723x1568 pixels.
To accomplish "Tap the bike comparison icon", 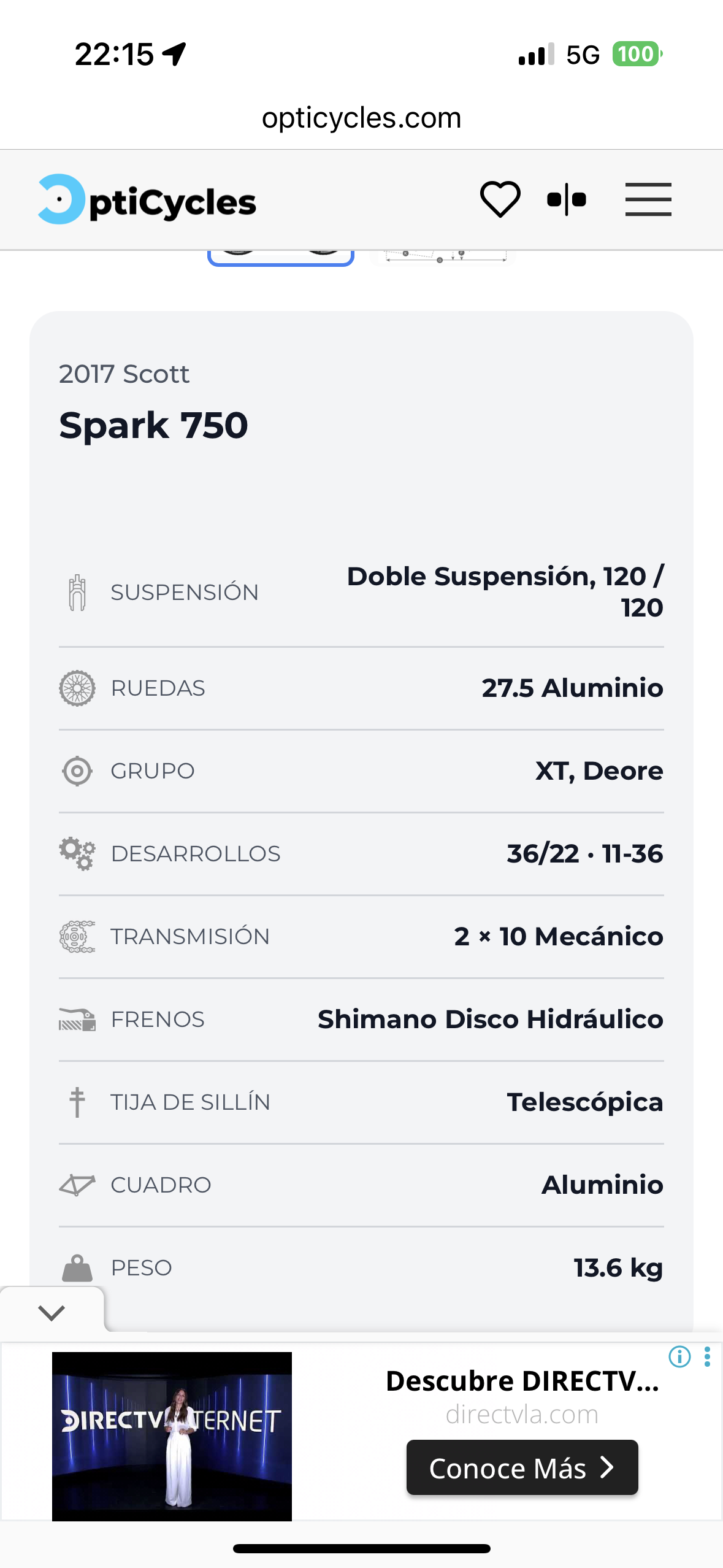I will [x=566, y=198].
